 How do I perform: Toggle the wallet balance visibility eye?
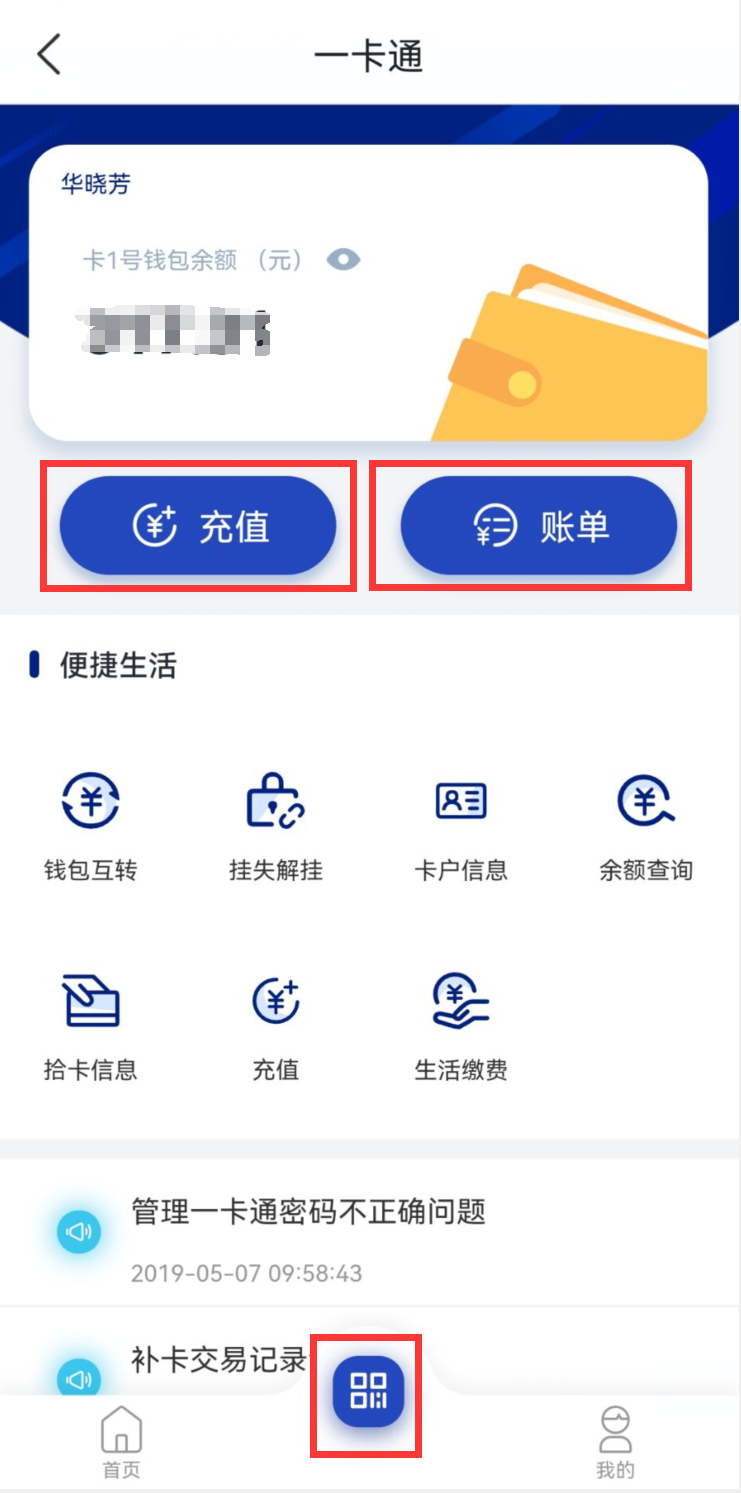point(343,260)
